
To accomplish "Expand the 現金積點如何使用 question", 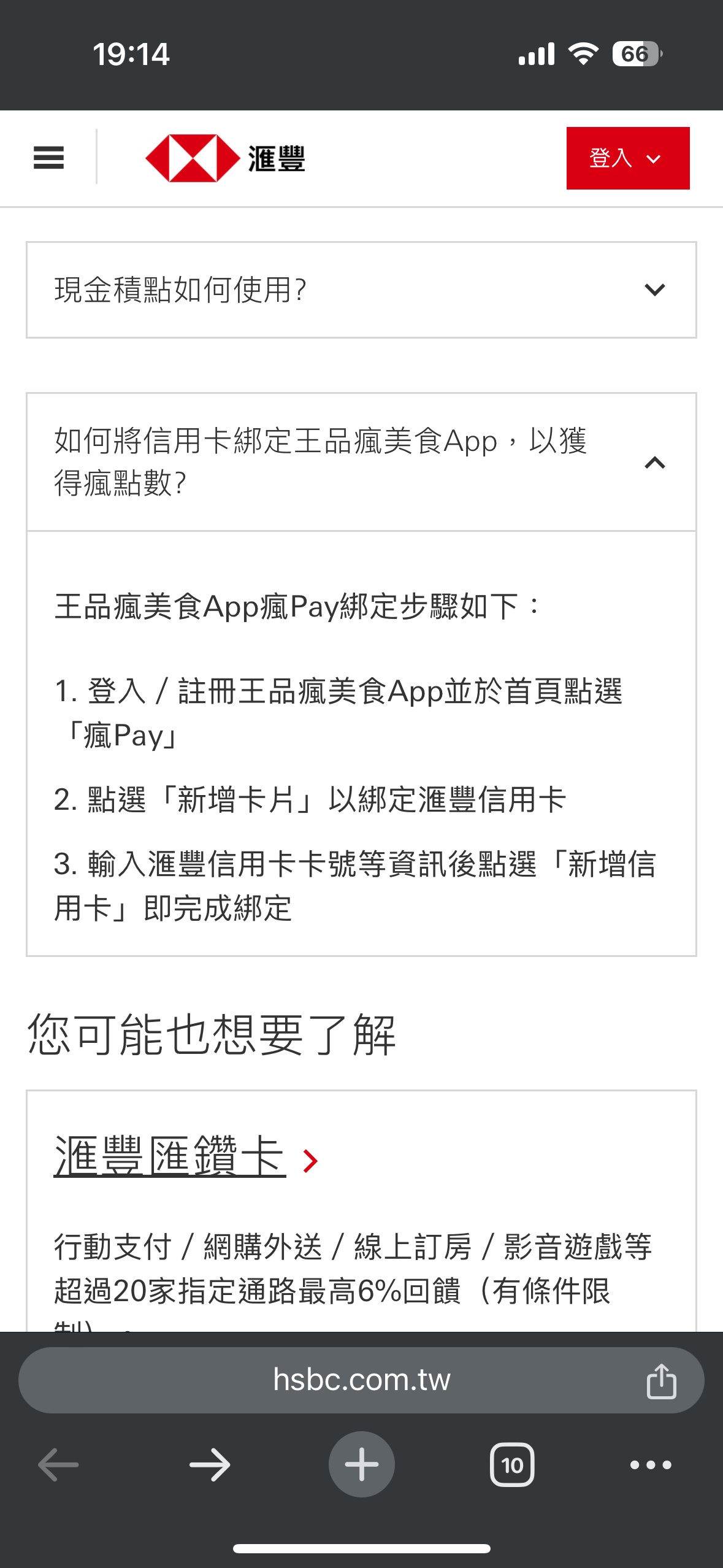I will coord(361,290).
